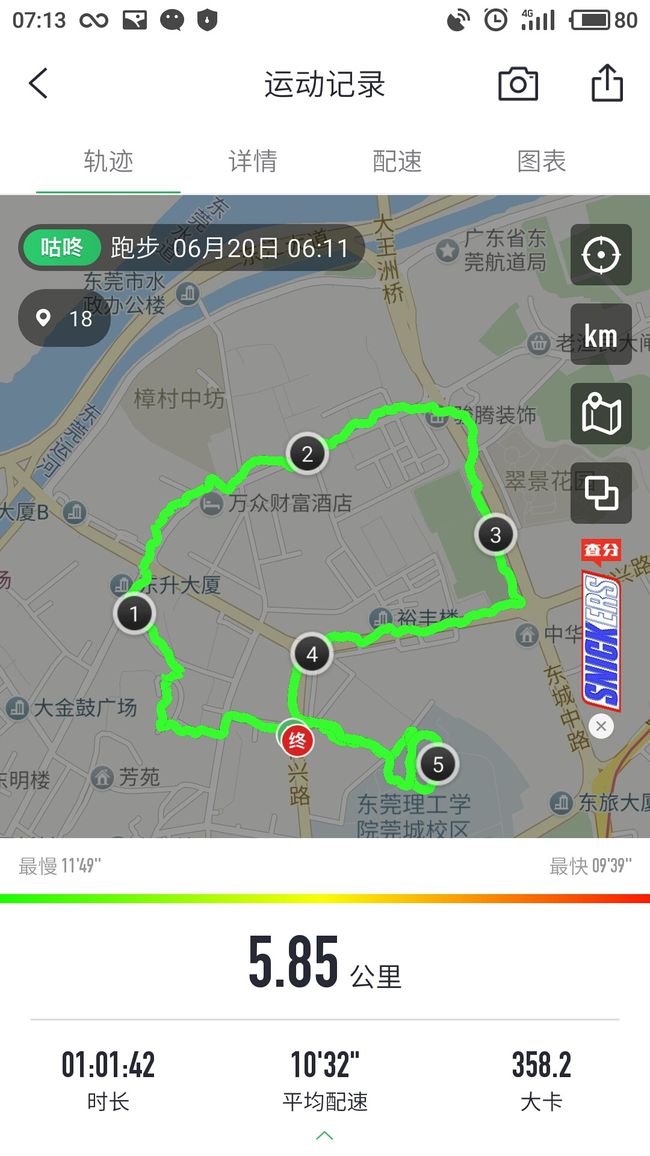Expand the stats panel with the chevron
Screen dimensions: 650x1156
pos(324,1135)
